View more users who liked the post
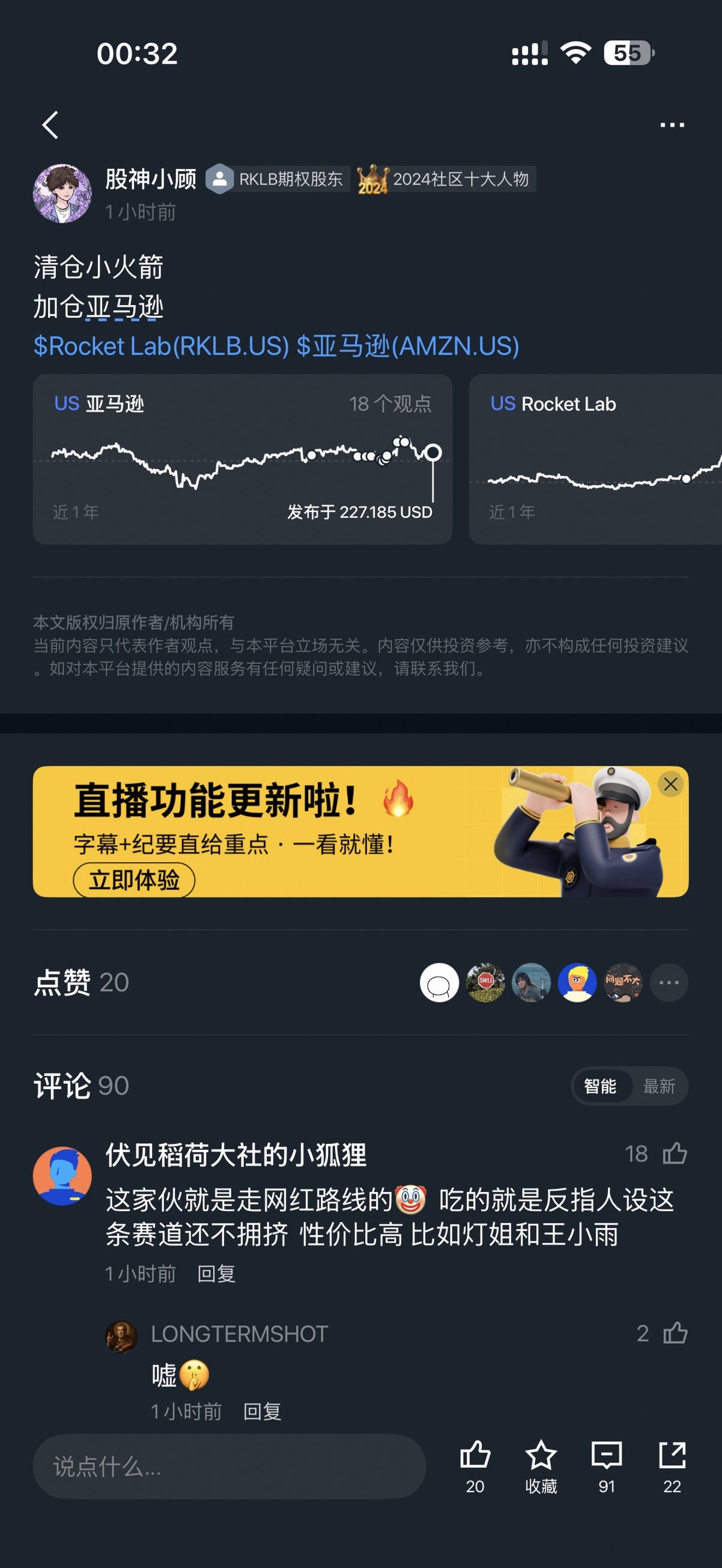The height and width of the screenshot is (1568, 722). click(x=669, y=982)
